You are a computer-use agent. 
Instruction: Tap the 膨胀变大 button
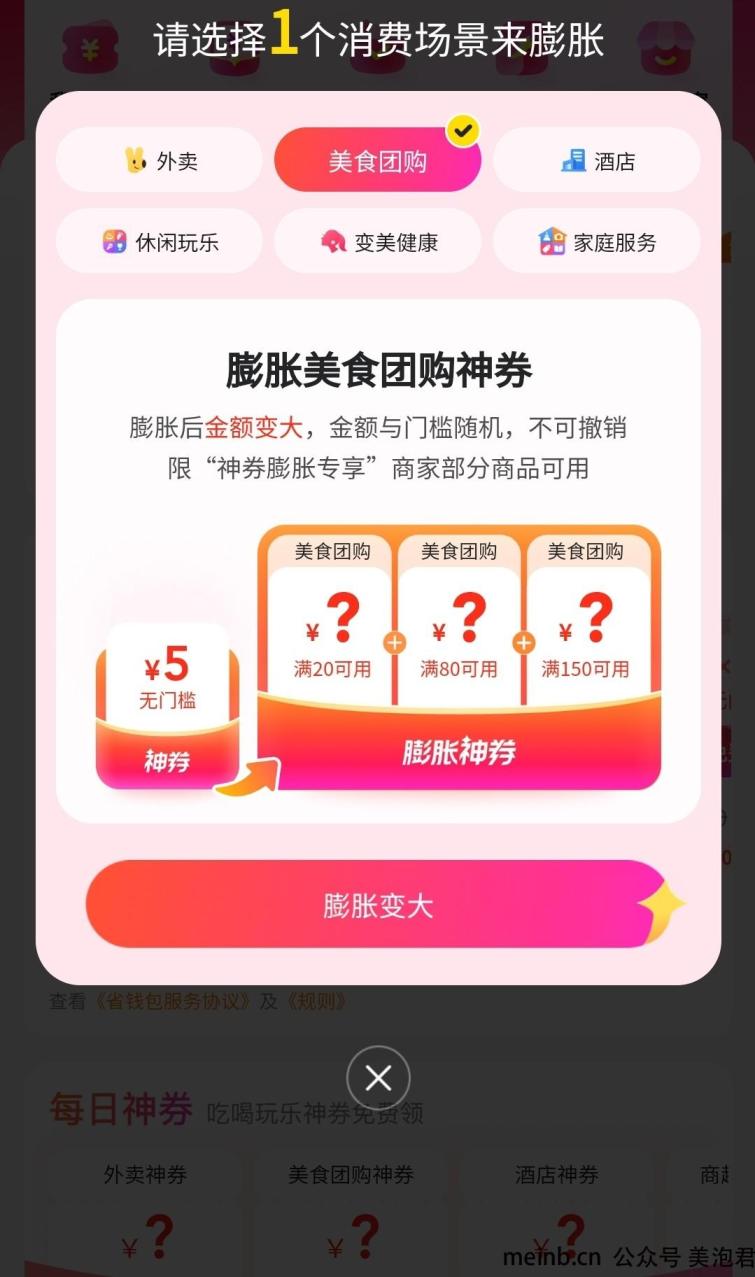point(377,905)
